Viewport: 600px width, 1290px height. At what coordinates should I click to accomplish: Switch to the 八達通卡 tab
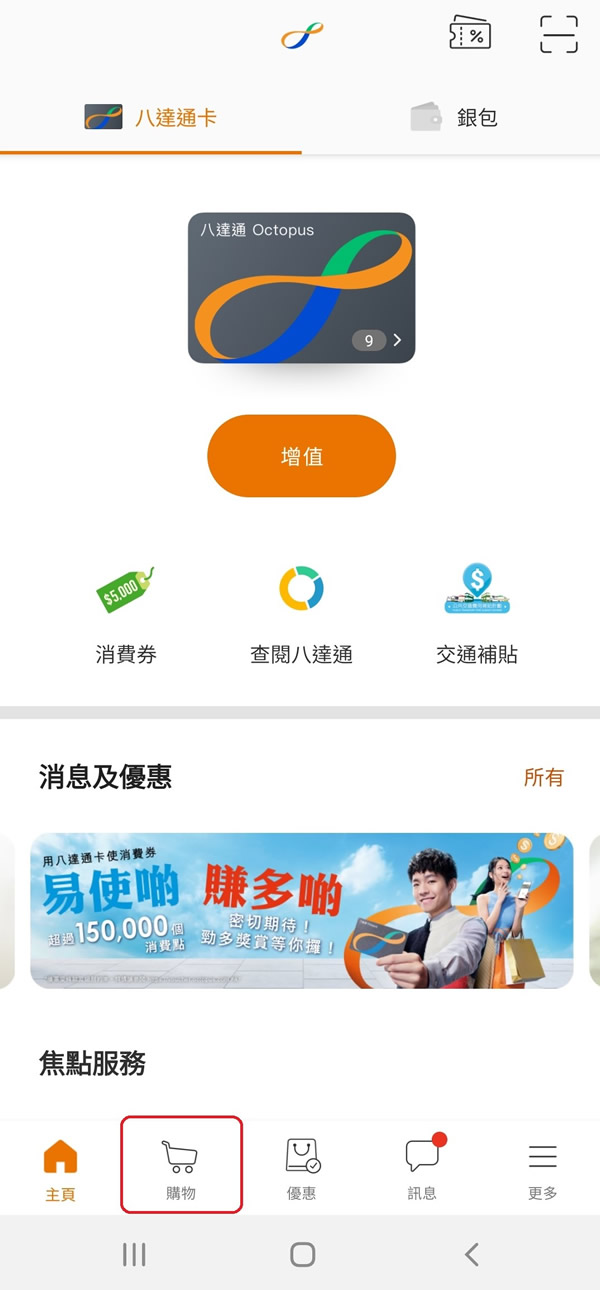pos(150,117)
